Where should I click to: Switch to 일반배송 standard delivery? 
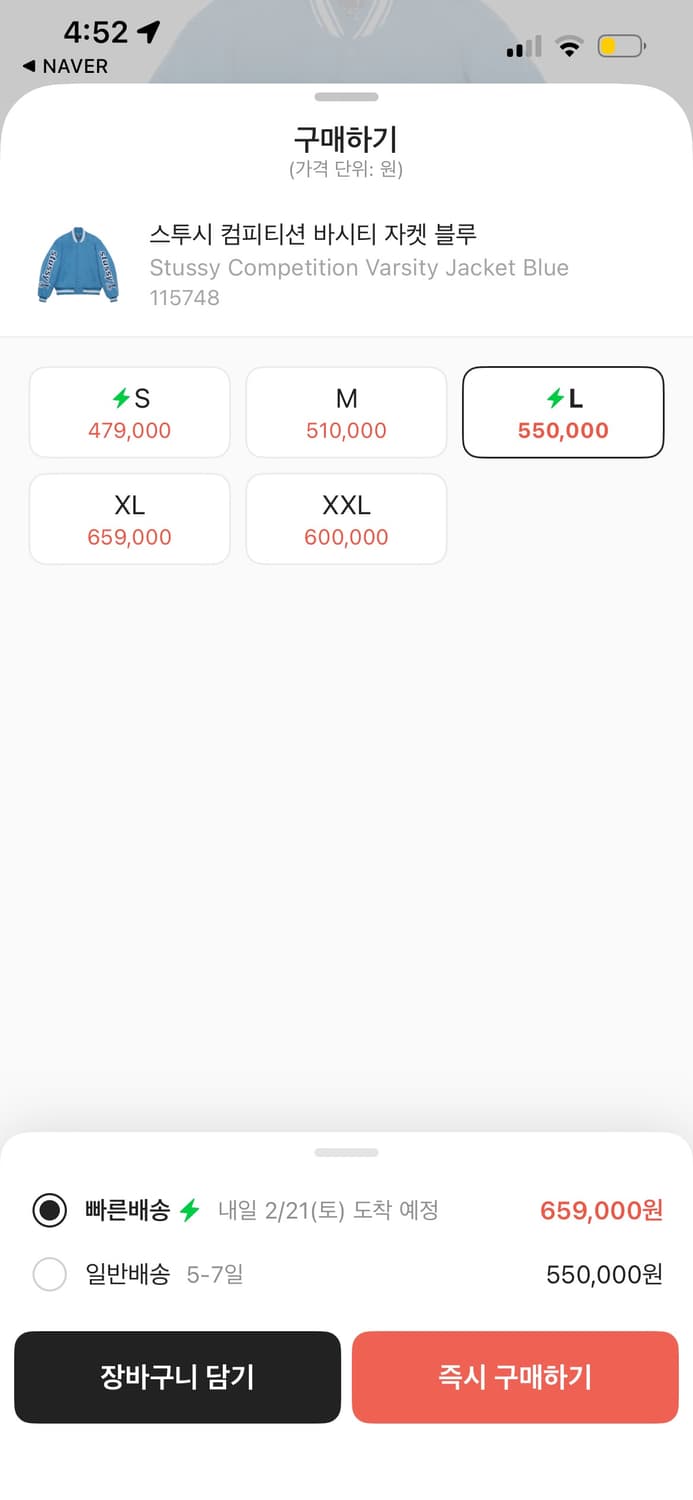(x=50, y=1275)
